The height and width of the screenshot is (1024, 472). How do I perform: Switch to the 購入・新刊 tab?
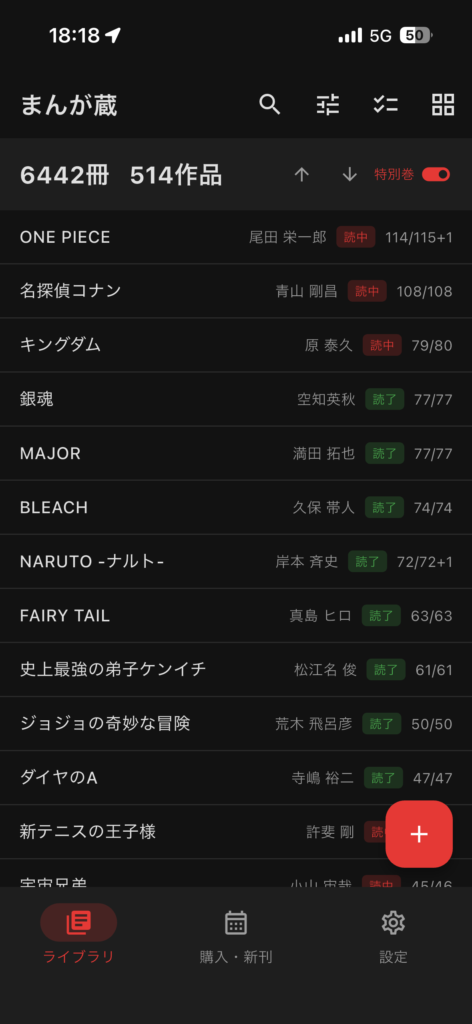click(236, 936)
